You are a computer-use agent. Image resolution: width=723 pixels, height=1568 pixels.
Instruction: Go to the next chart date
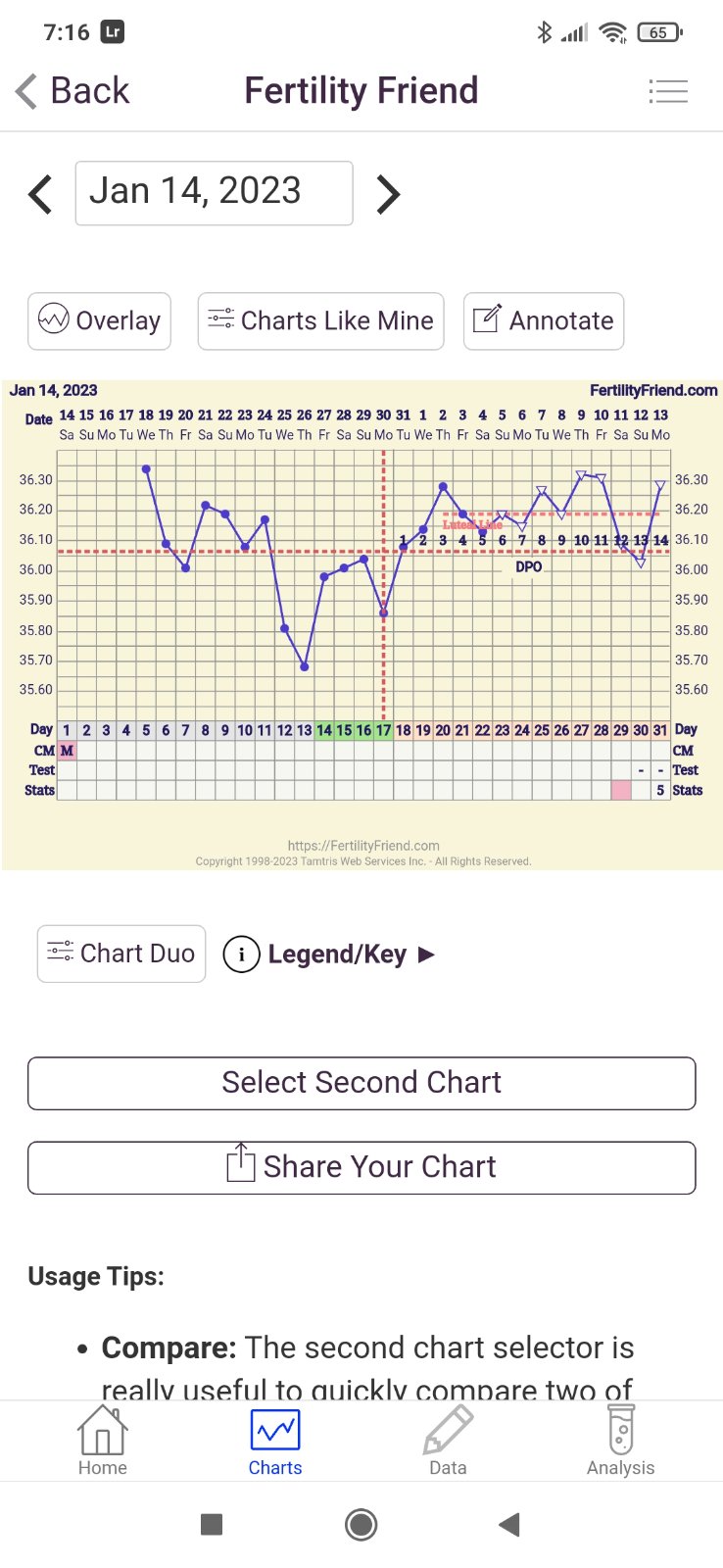click(388, 194)
